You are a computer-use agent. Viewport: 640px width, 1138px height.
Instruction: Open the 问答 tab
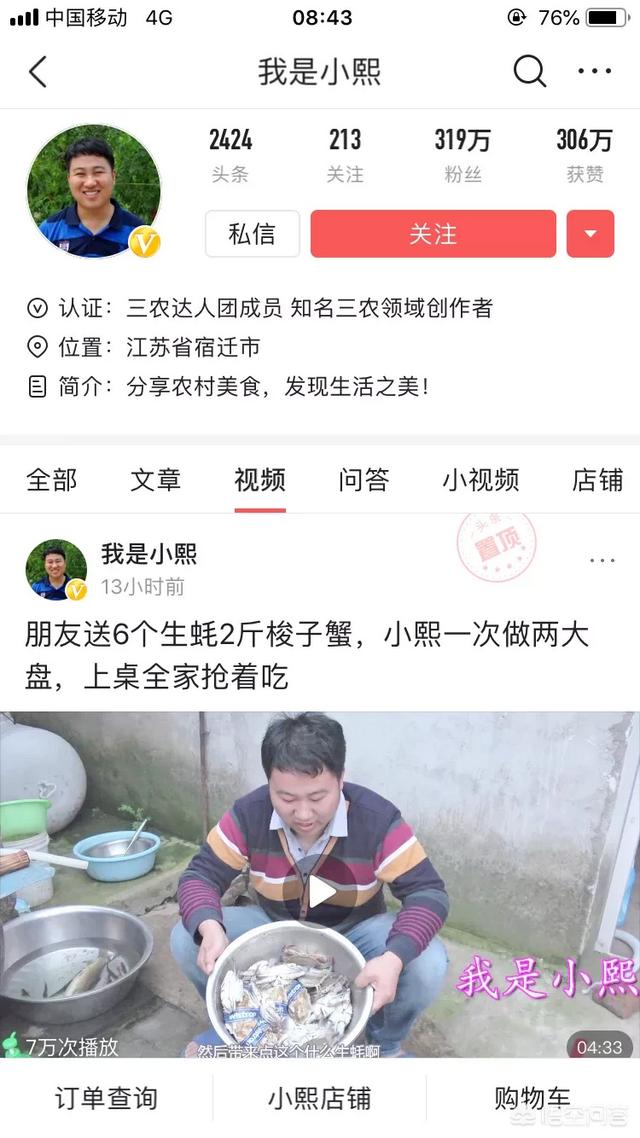[x=364, y=480]
